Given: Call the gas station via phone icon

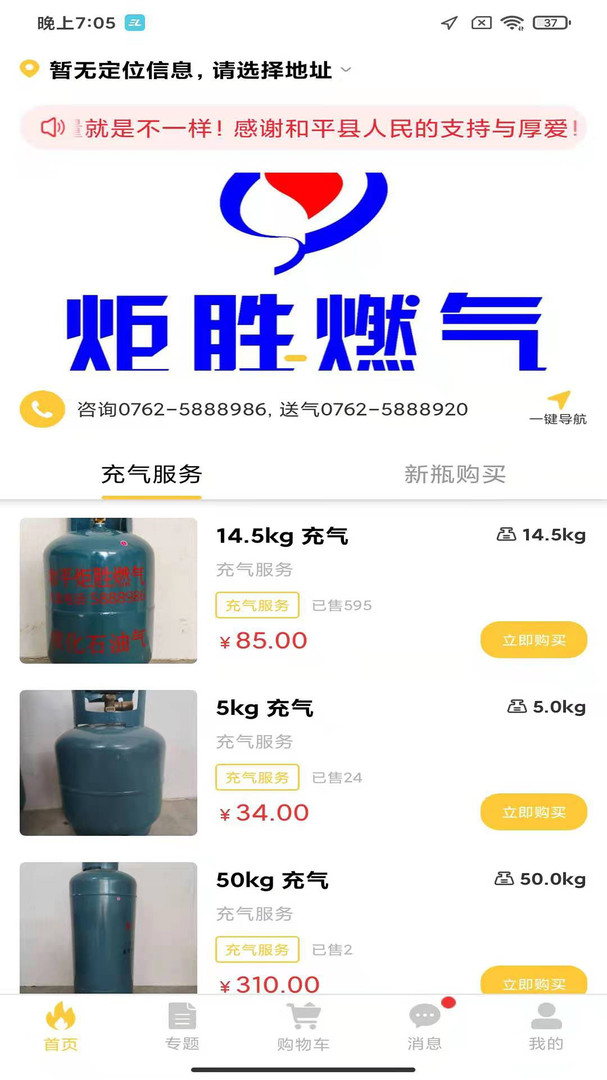Looking at the screenshot, I should pos(42,409).
